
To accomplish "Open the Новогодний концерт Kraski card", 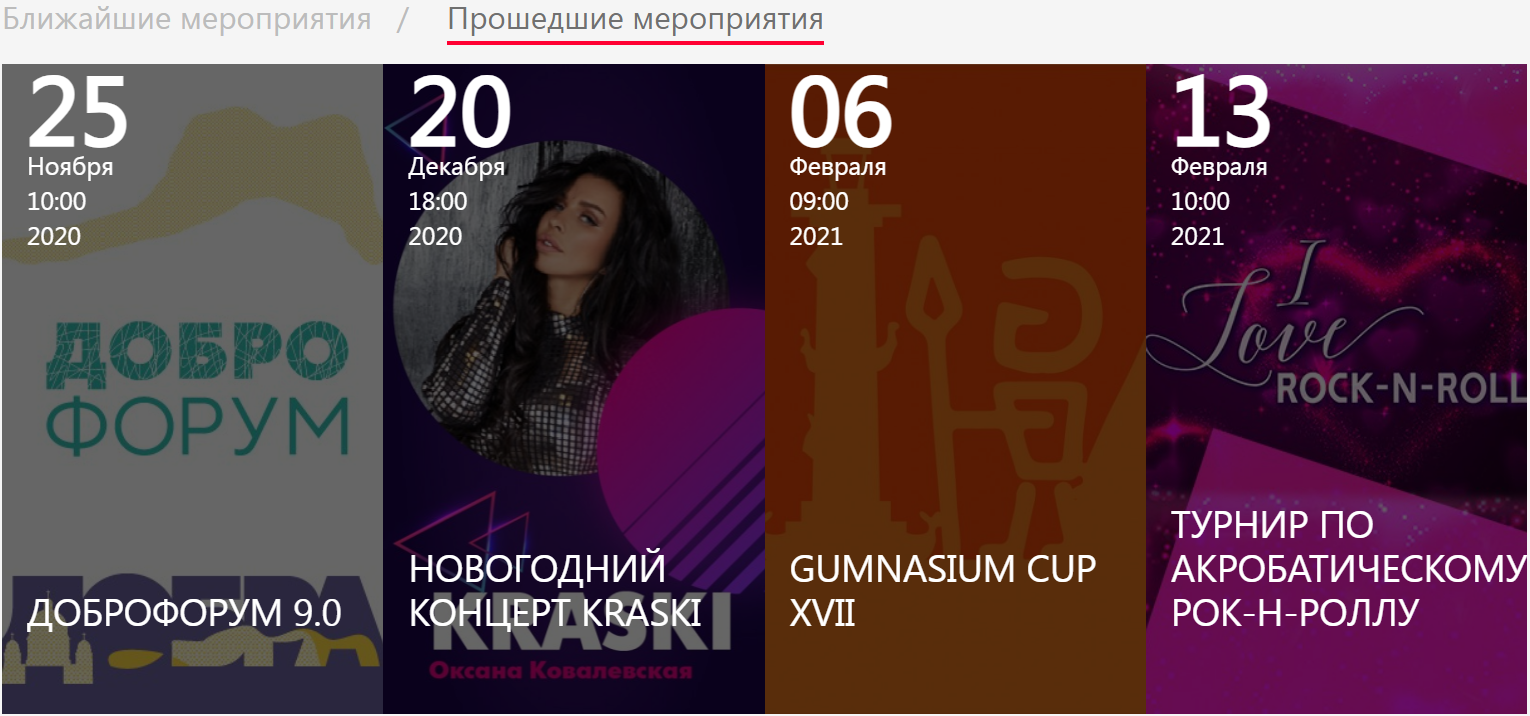I will point(555,590).
